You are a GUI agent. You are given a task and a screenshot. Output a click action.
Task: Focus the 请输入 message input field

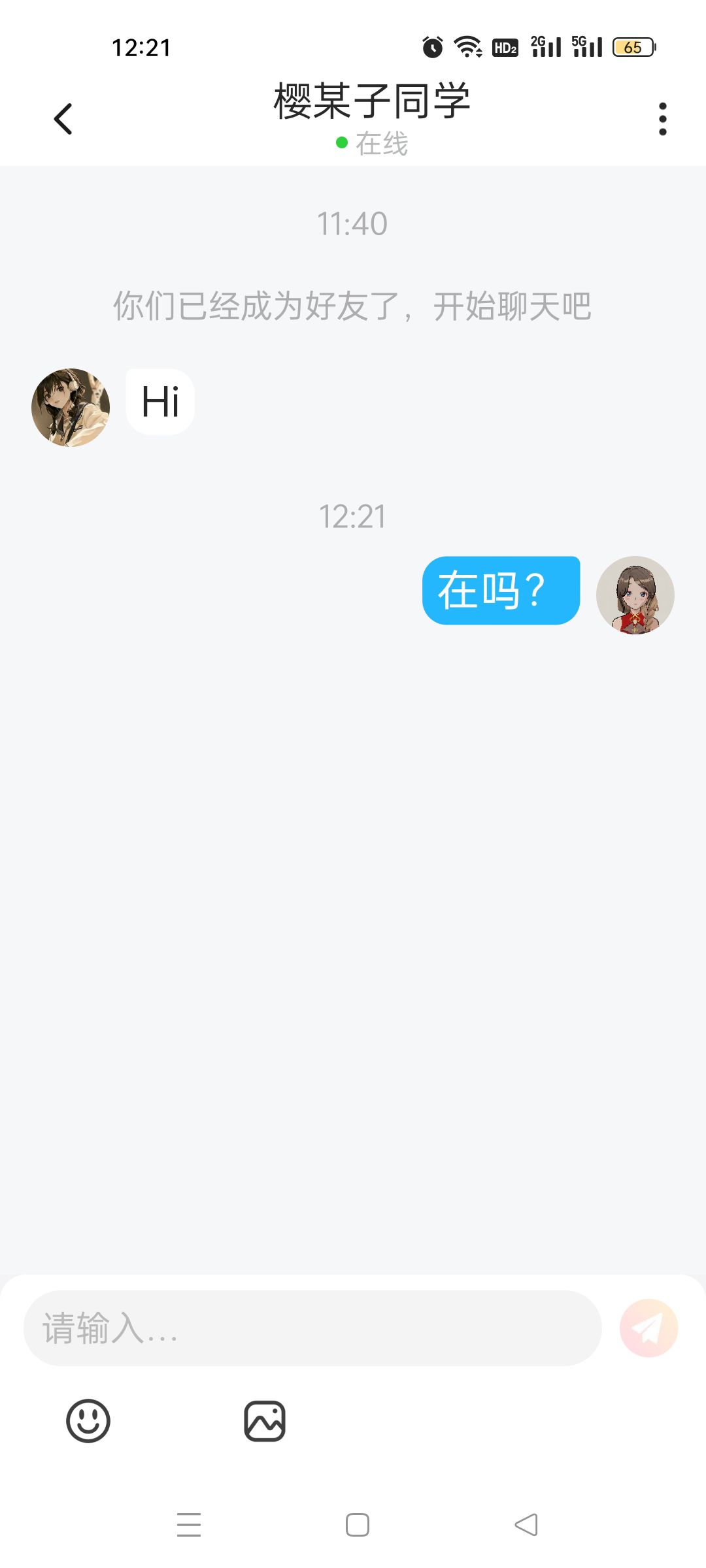pos(312,1328)
